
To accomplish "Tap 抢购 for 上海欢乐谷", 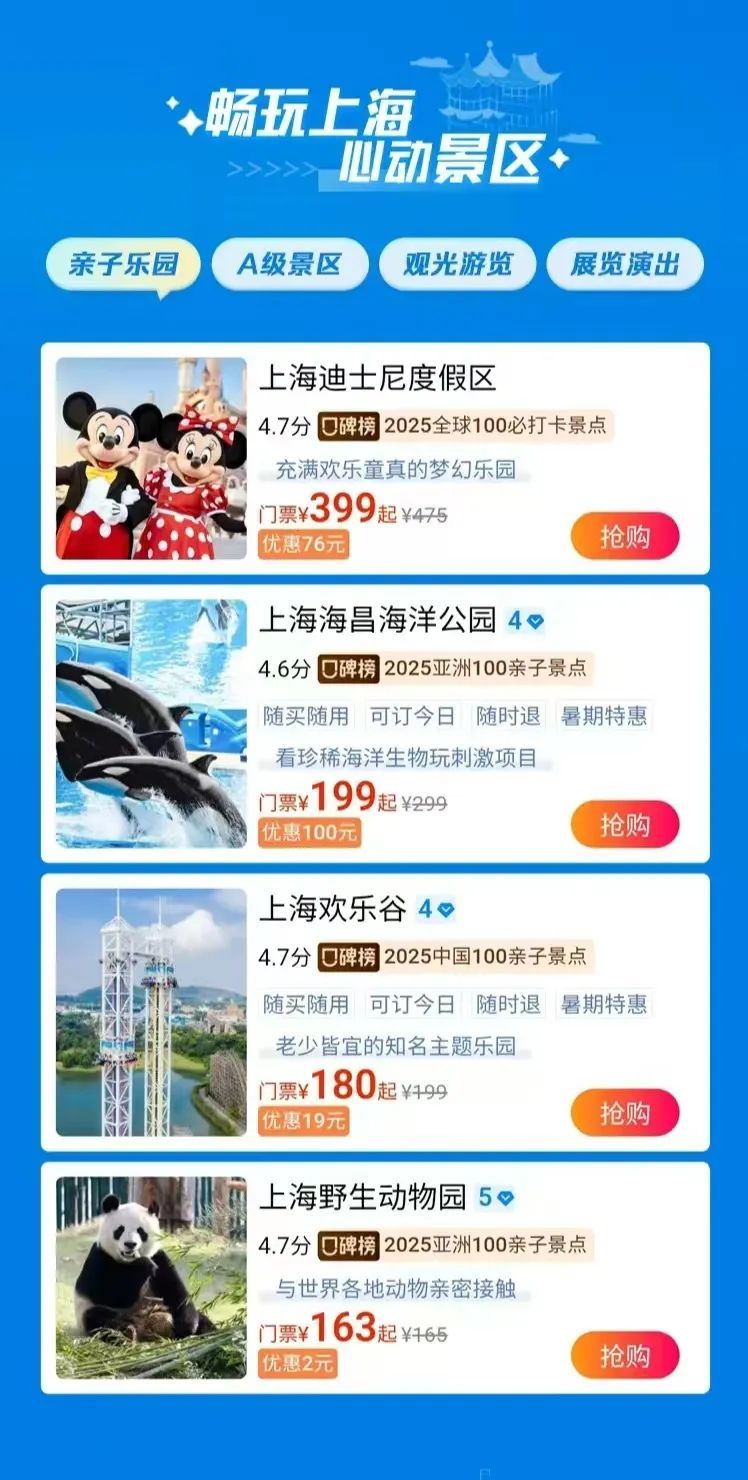I will coord(625,1112).
